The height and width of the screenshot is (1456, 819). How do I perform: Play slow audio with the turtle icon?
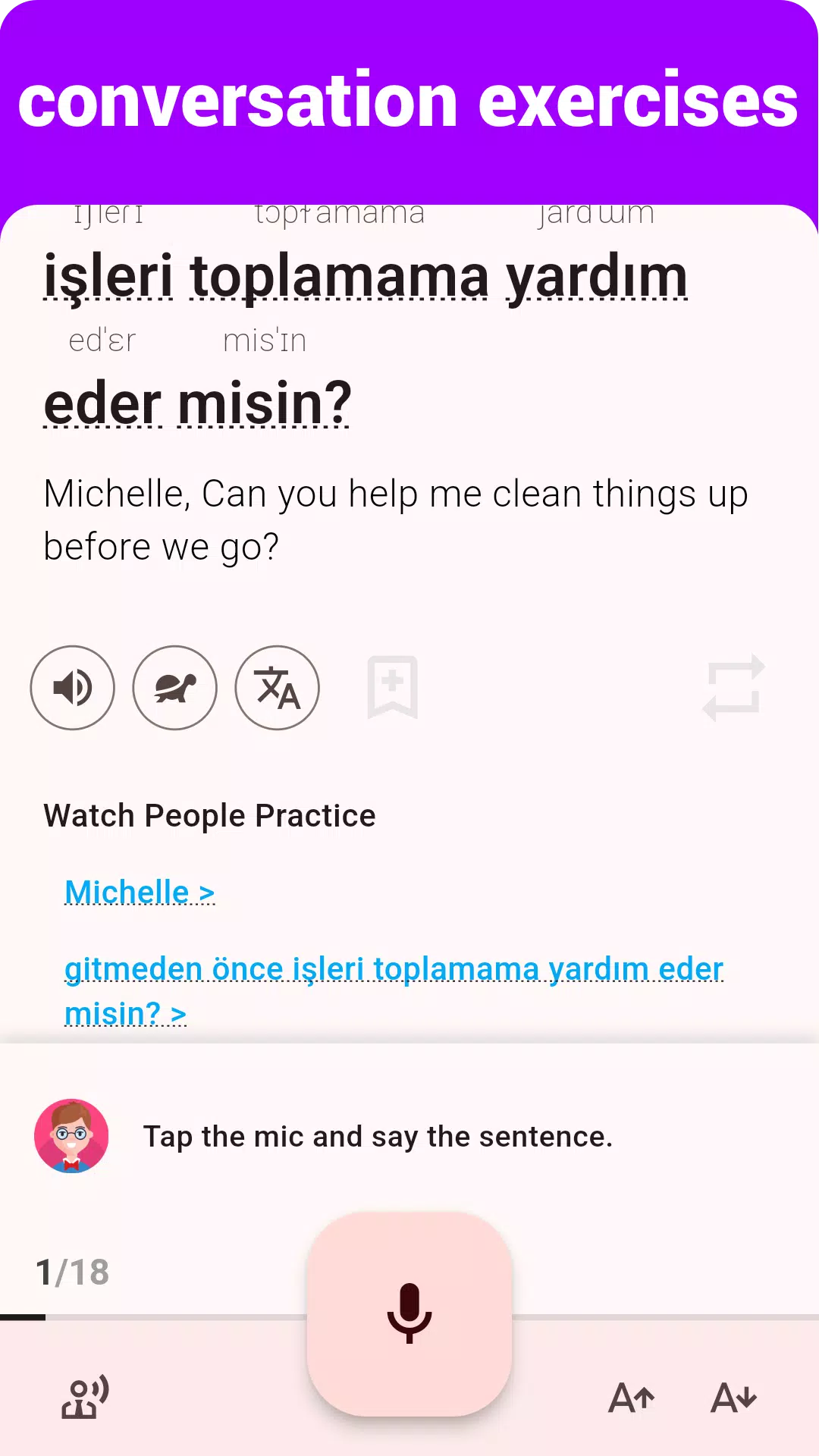174,688
